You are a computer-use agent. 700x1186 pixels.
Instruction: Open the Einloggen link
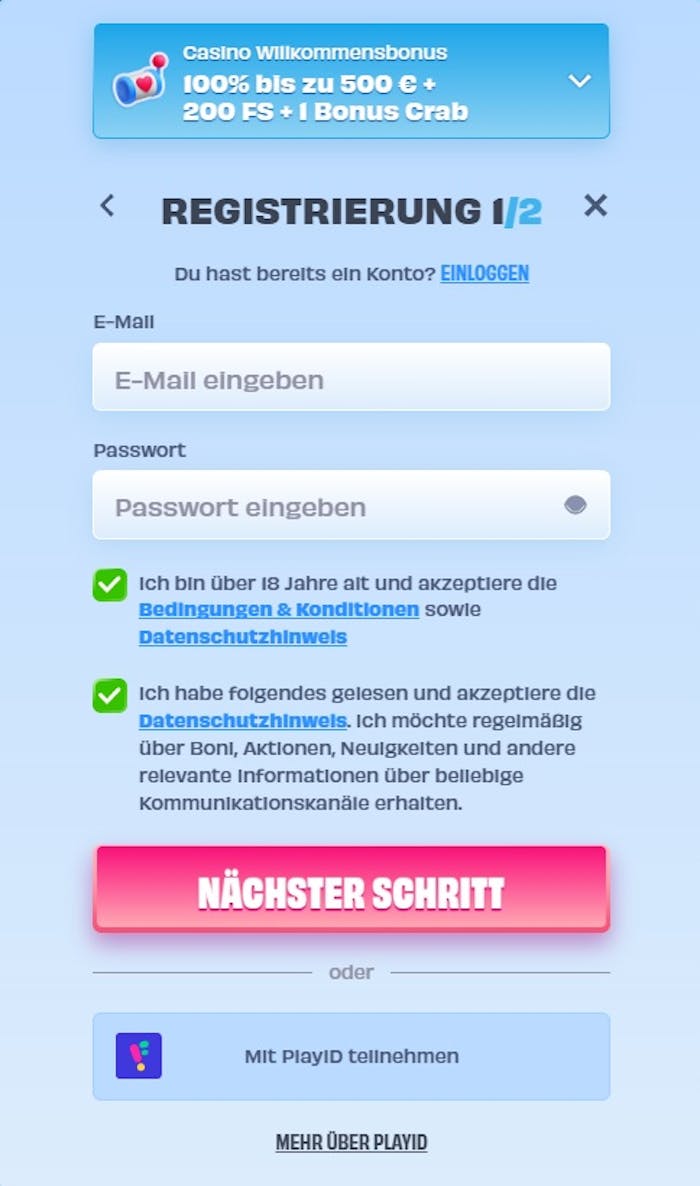click(x=484, y=273)
